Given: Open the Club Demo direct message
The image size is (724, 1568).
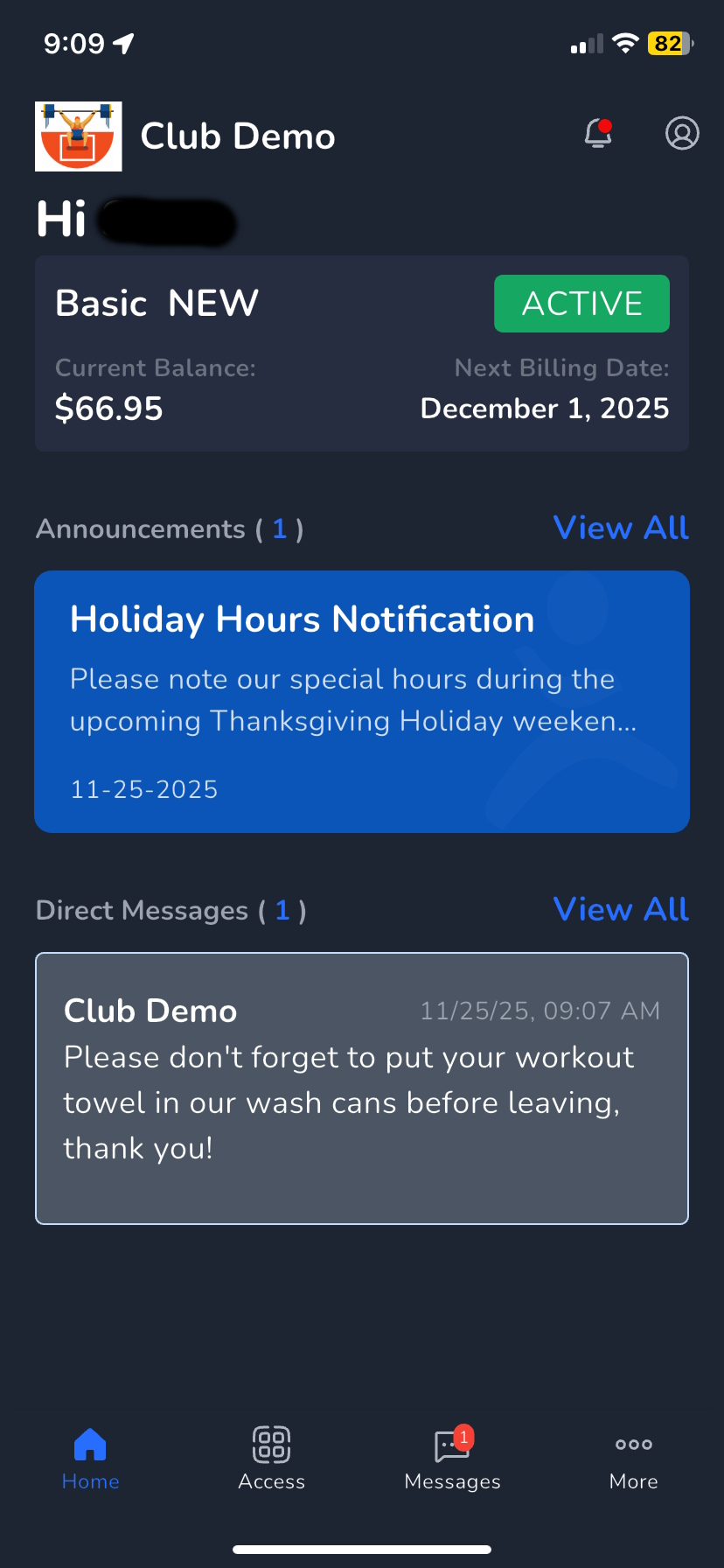Looking at the screenshot, I should (x=362, y=1088).
